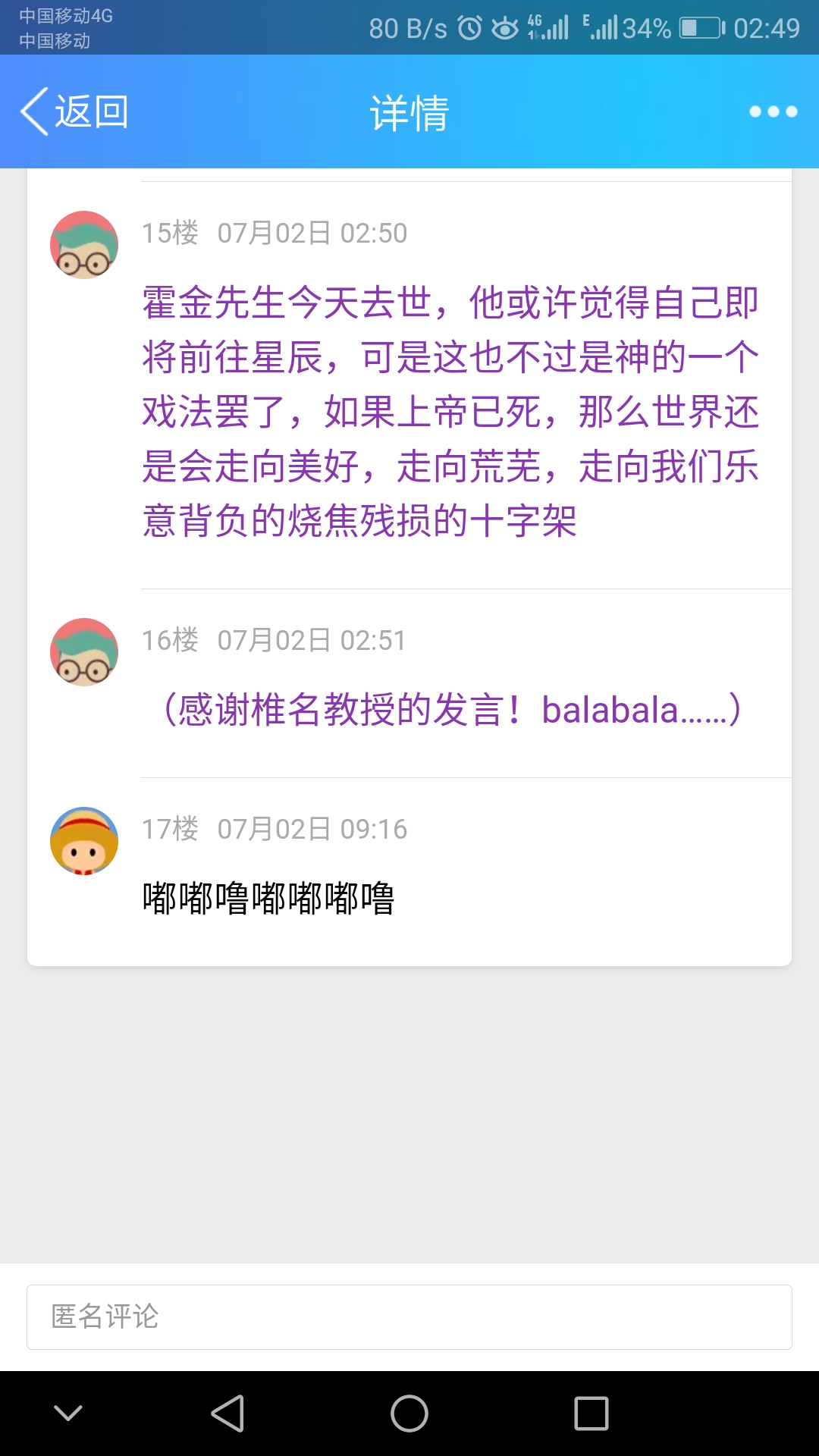Open the 15楼 commenter's avatar

(84, 245)
